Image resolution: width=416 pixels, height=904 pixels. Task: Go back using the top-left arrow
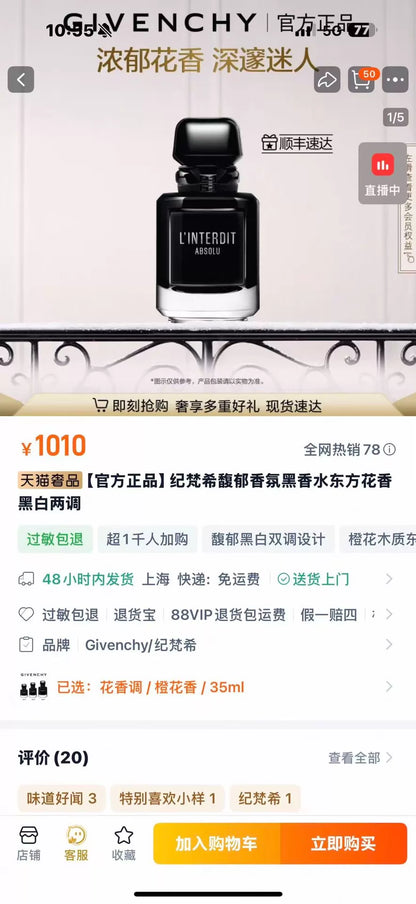tap(21, 80)
